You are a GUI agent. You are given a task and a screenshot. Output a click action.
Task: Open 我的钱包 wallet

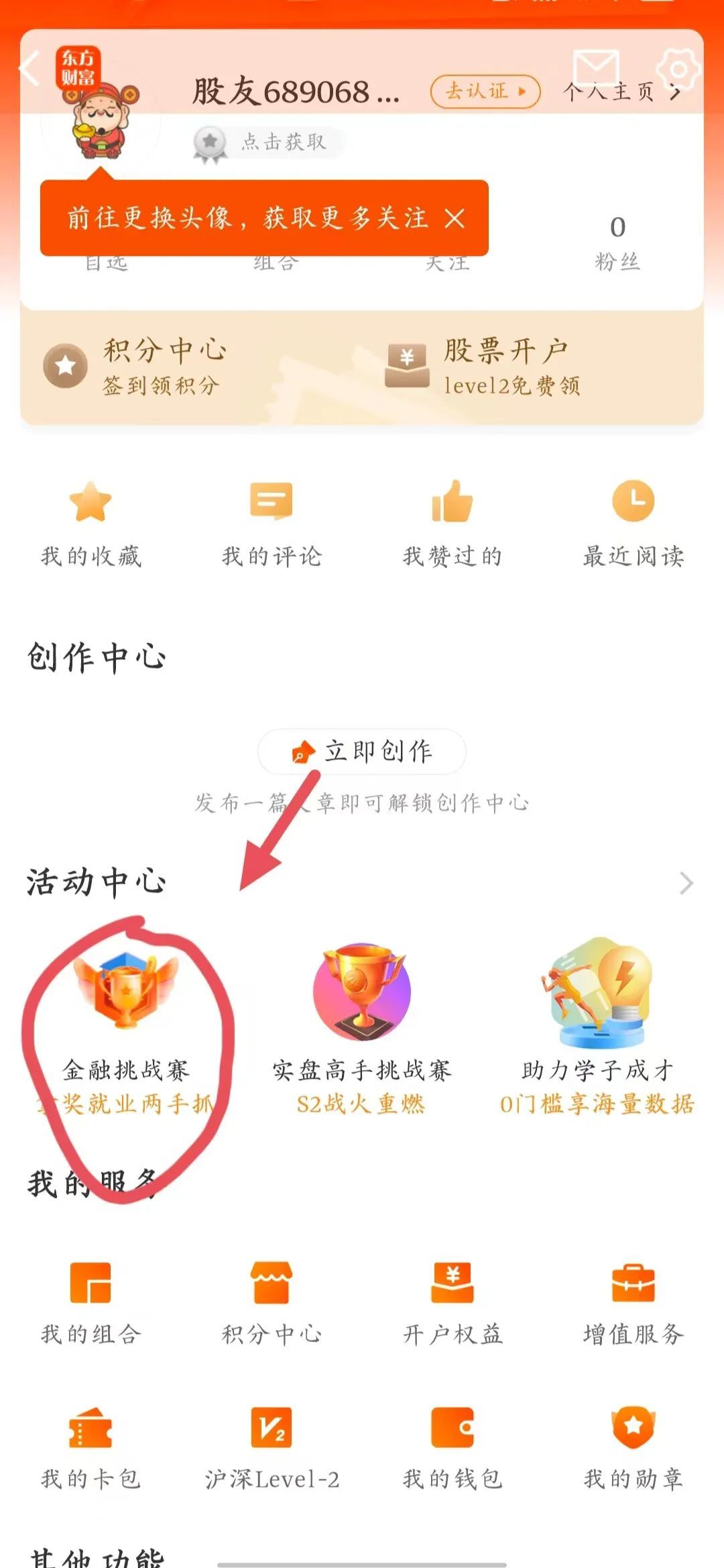pos(452,1449)
